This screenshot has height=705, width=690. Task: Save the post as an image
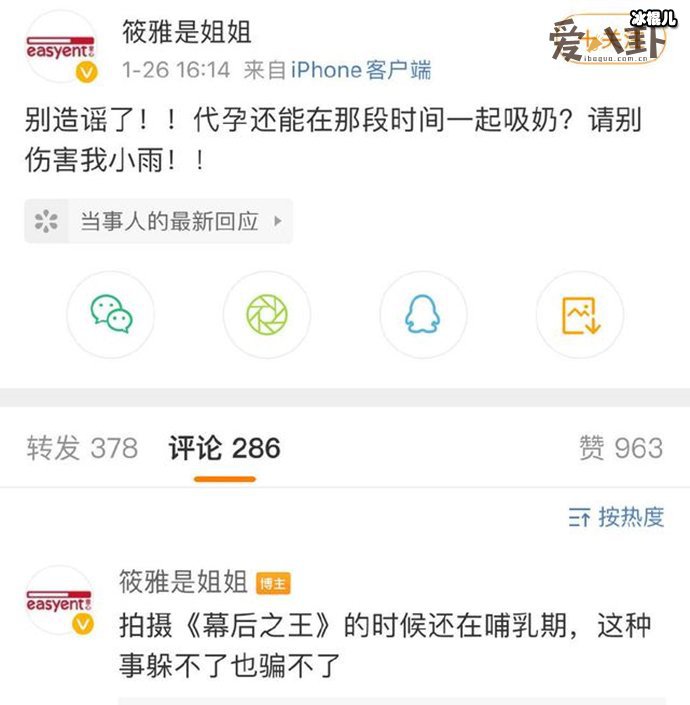coord(580,316)
